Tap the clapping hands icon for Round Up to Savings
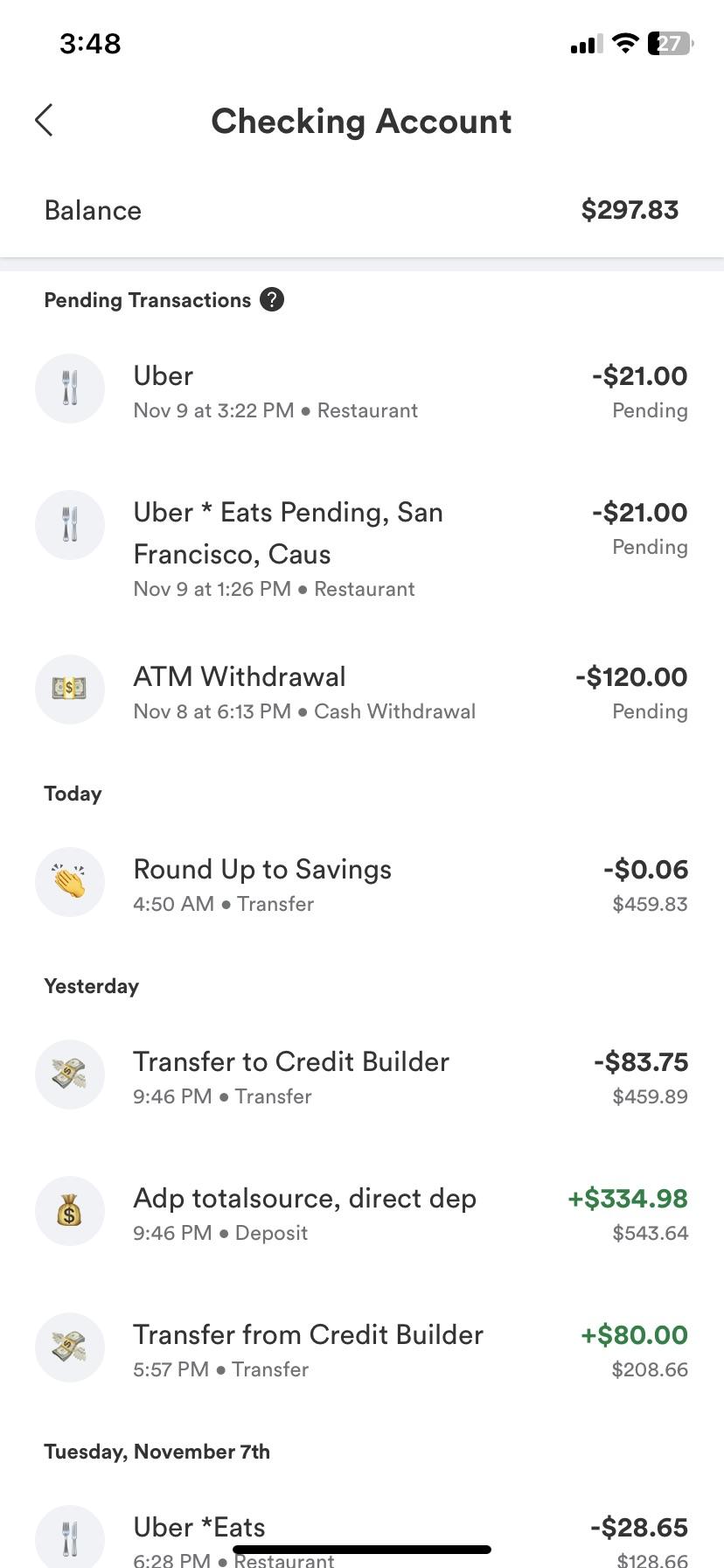Image resolution: width=724 pixels, height=1568 pixels. [70, 882]
